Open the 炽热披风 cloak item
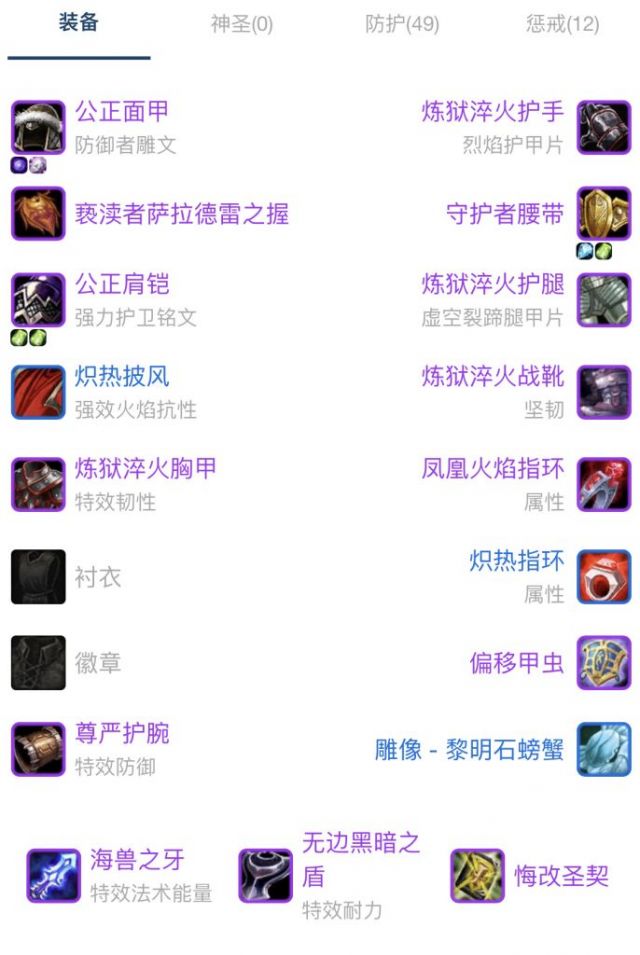640x955 pixels. (x=122, y=377)
